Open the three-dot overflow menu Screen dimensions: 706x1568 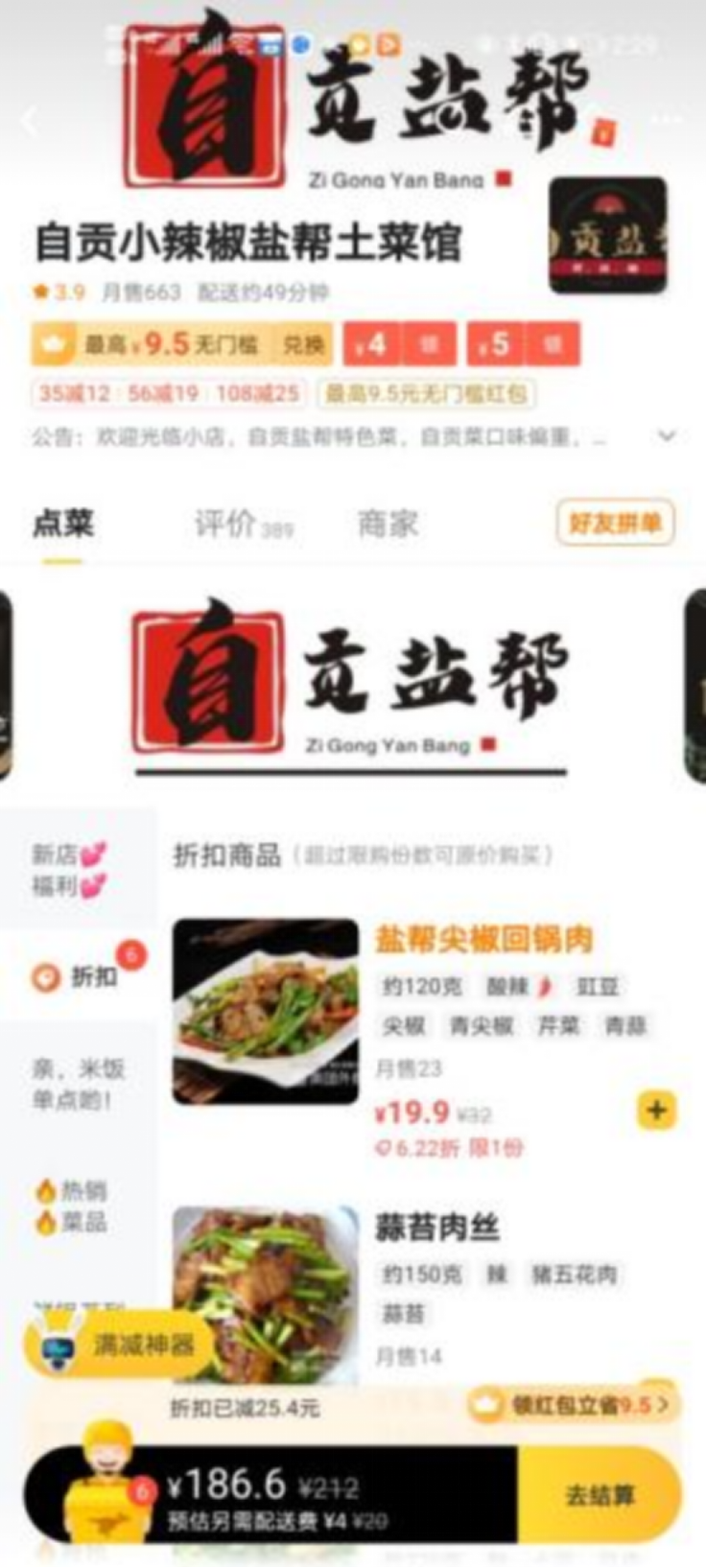tap(667, 119)
